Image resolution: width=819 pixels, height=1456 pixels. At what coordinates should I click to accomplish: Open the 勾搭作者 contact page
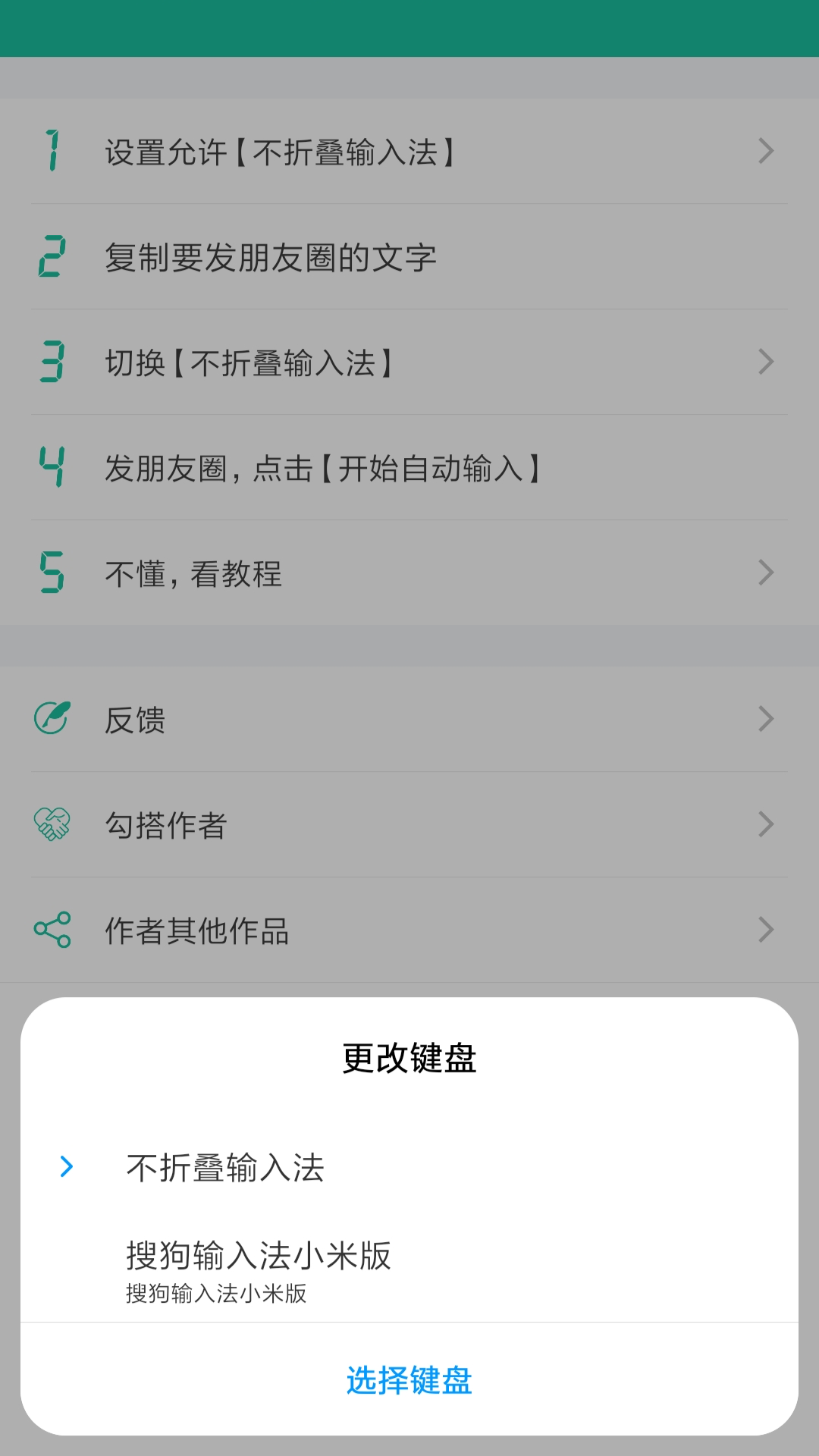(x=409, y=824)
